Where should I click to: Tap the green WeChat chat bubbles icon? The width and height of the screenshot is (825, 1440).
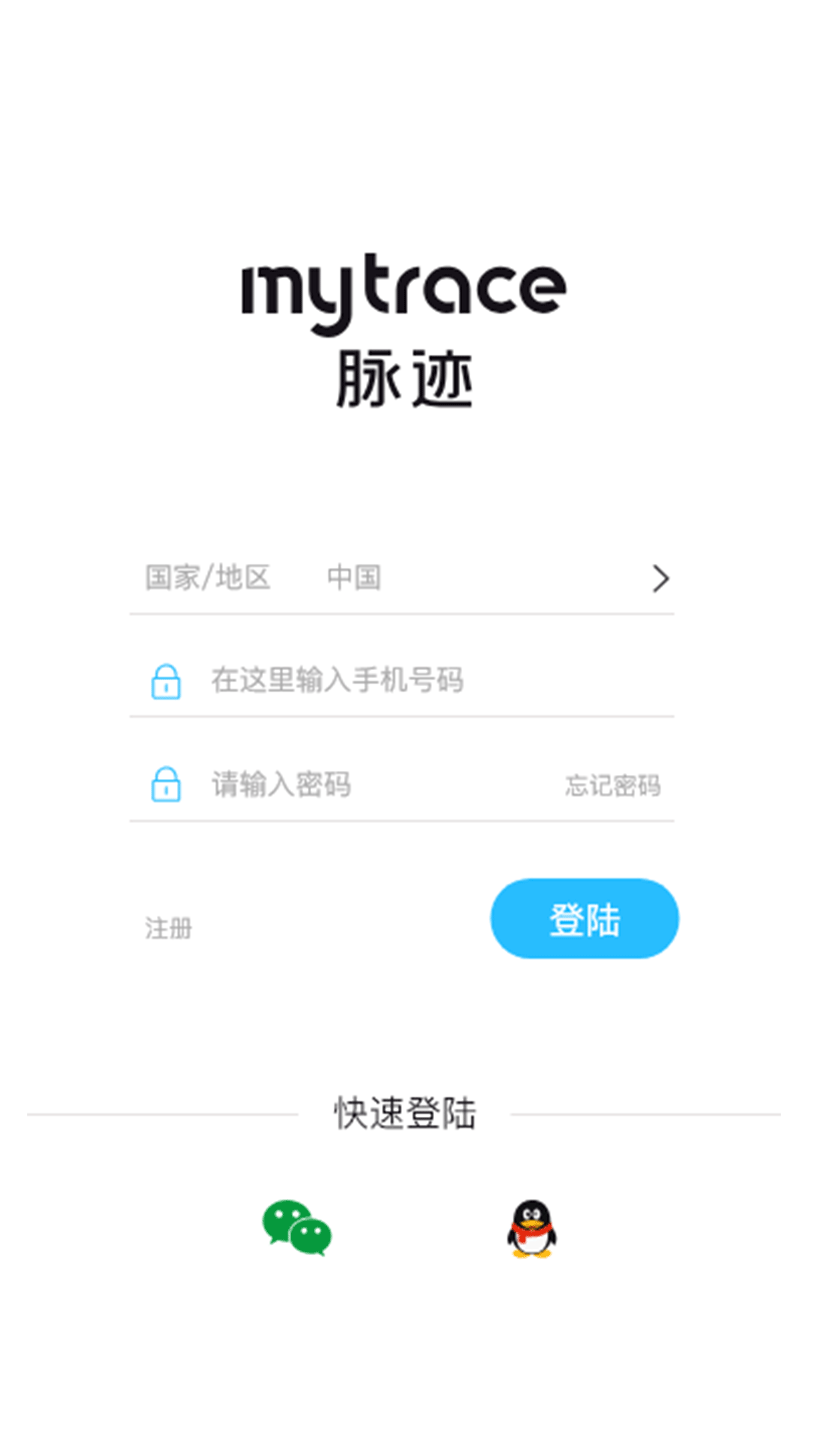pyautogui.click(x=297, y=1225)
